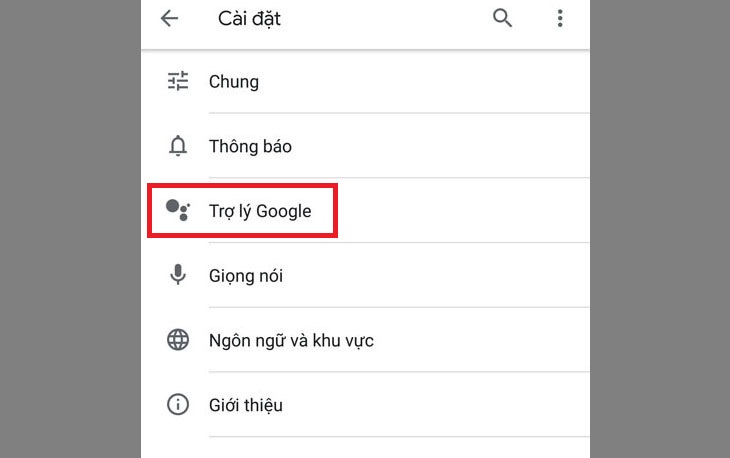730x458 pixels.
Task: Open Ngôn ngữ và khu vực
Action: click(290, 340)
